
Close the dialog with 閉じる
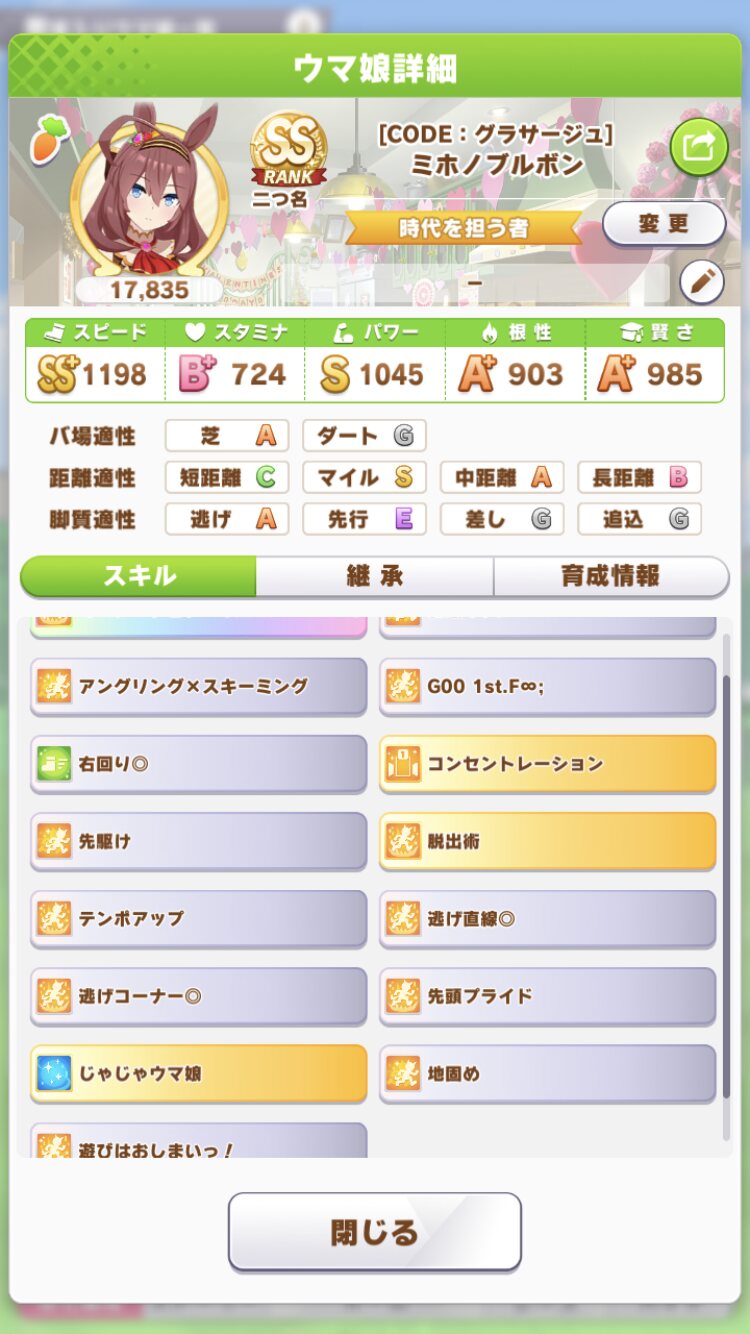click(x=374, y=1231)
